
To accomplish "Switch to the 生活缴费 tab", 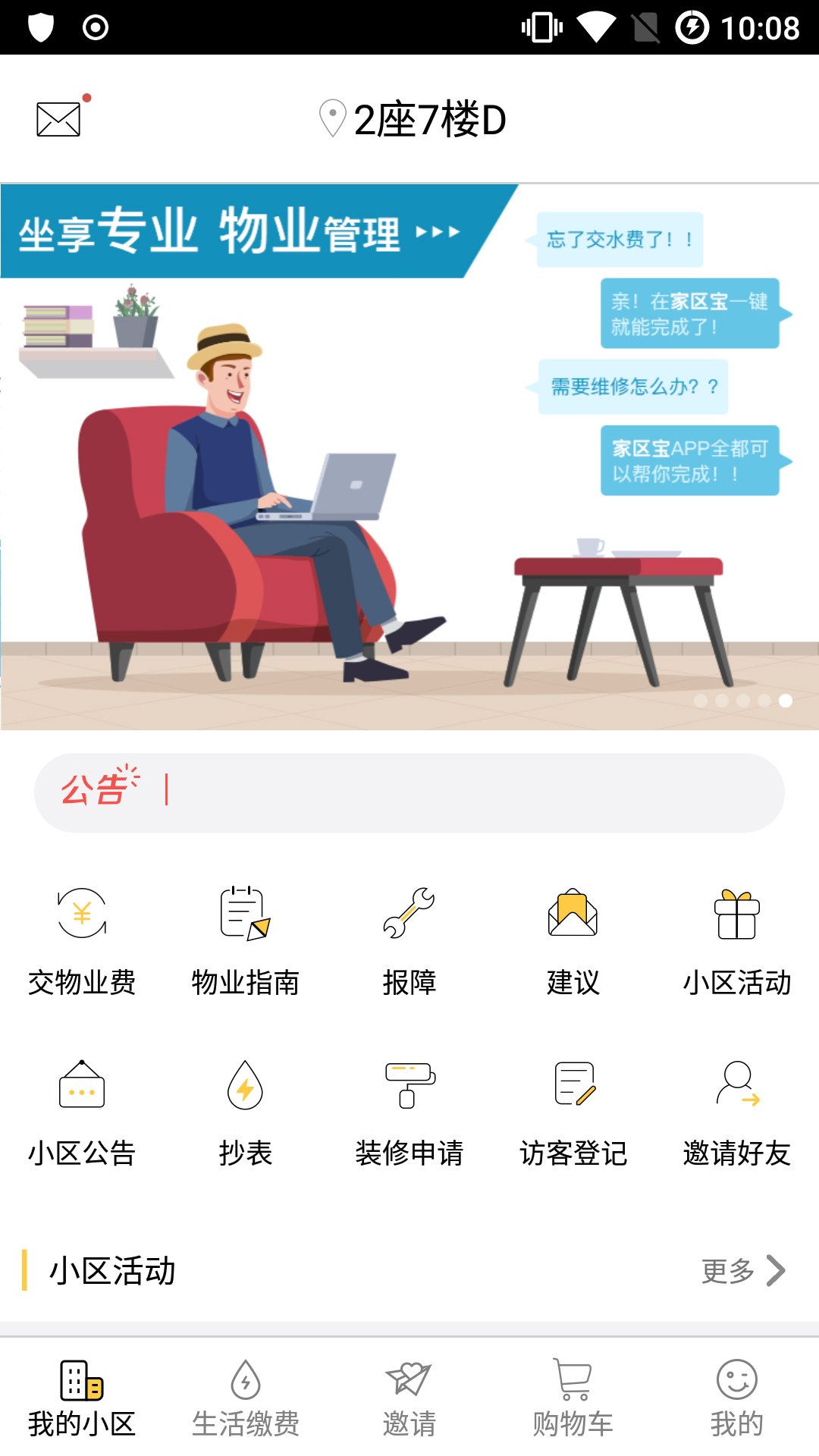I will 245,1398.
